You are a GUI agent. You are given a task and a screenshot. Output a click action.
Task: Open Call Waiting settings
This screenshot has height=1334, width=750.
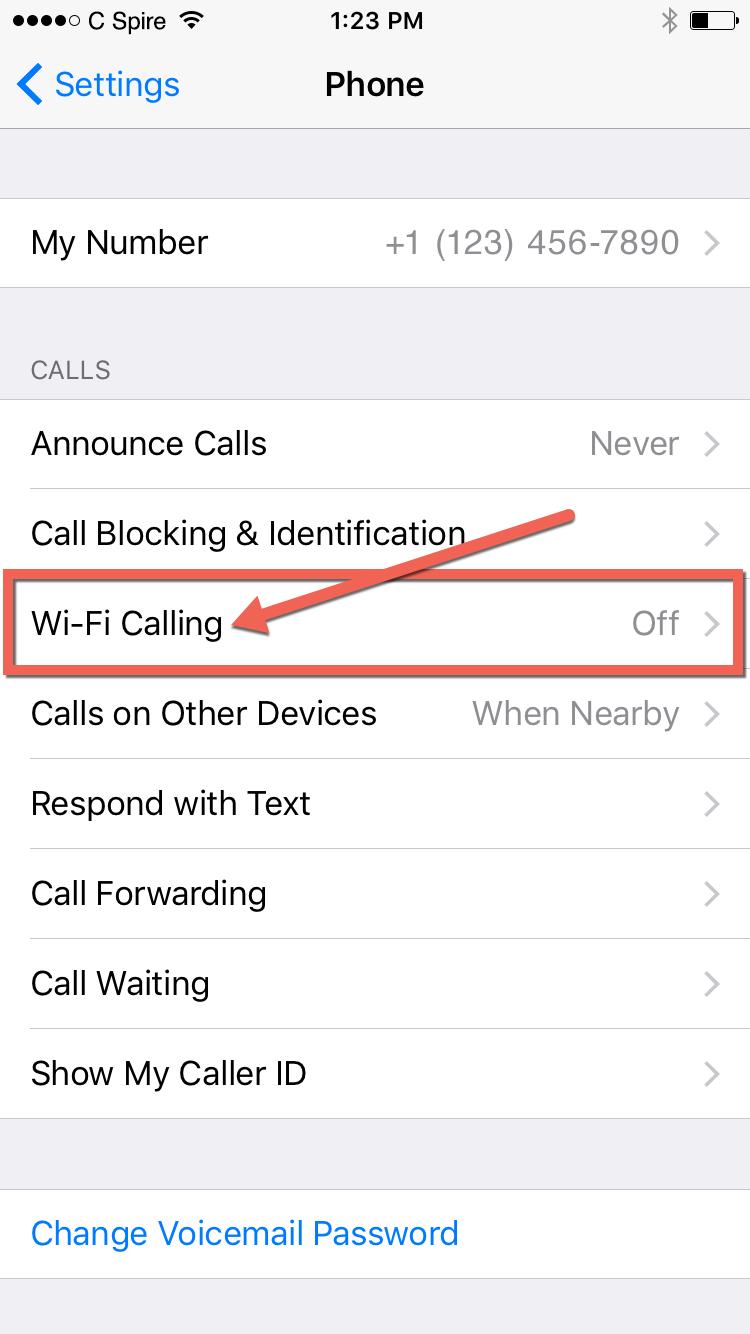coord(375,984)
